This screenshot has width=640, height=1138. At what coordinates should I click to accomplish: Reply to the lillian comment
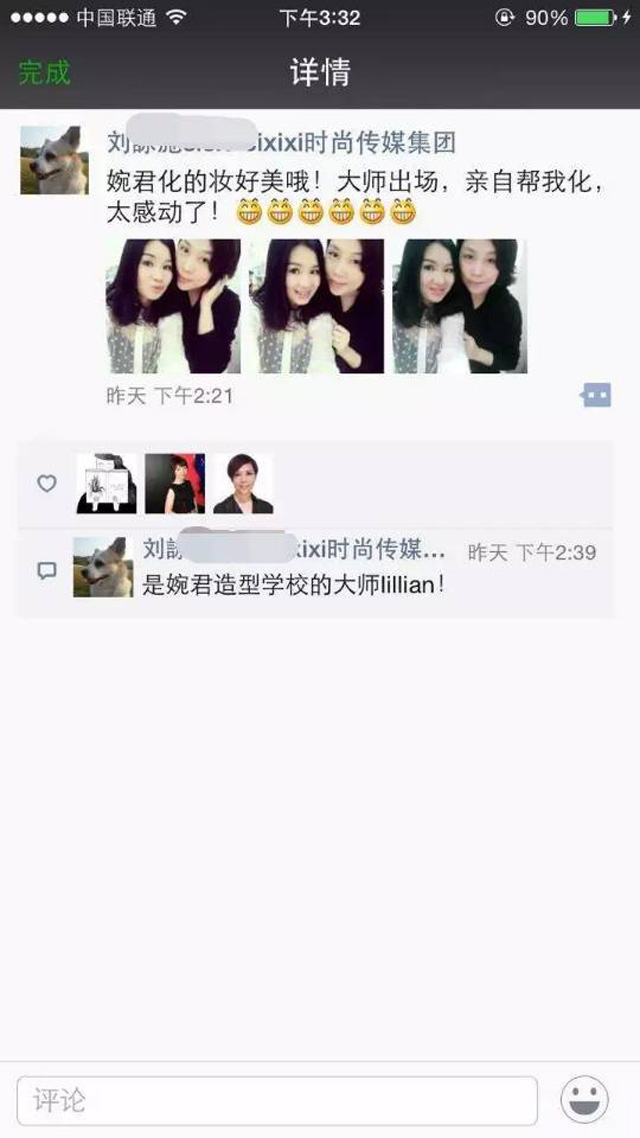pos(293,585)
